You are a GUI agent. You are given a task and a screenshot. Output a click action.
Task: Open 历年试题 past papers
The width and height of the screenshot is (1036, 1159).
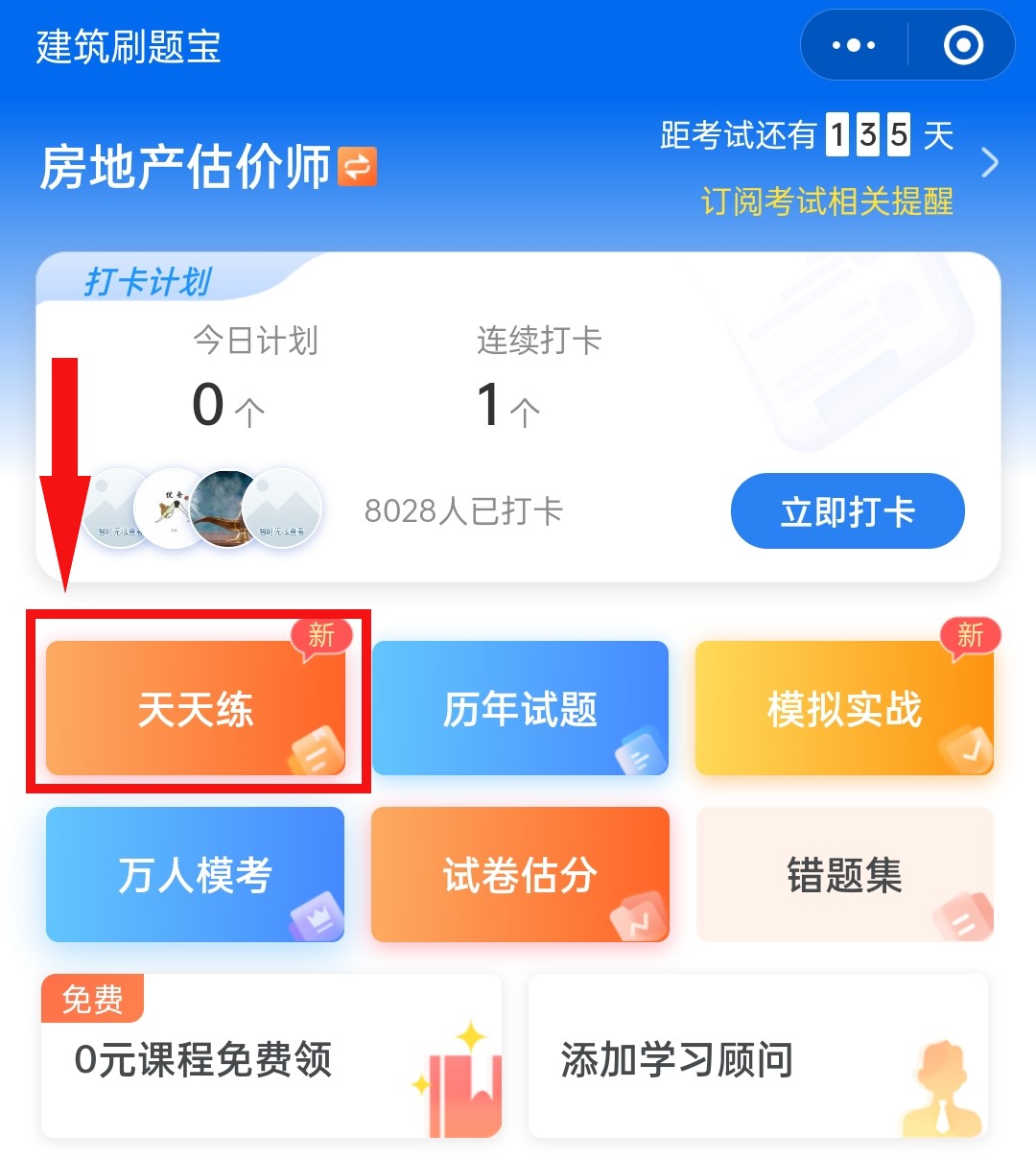click(520, 708)
